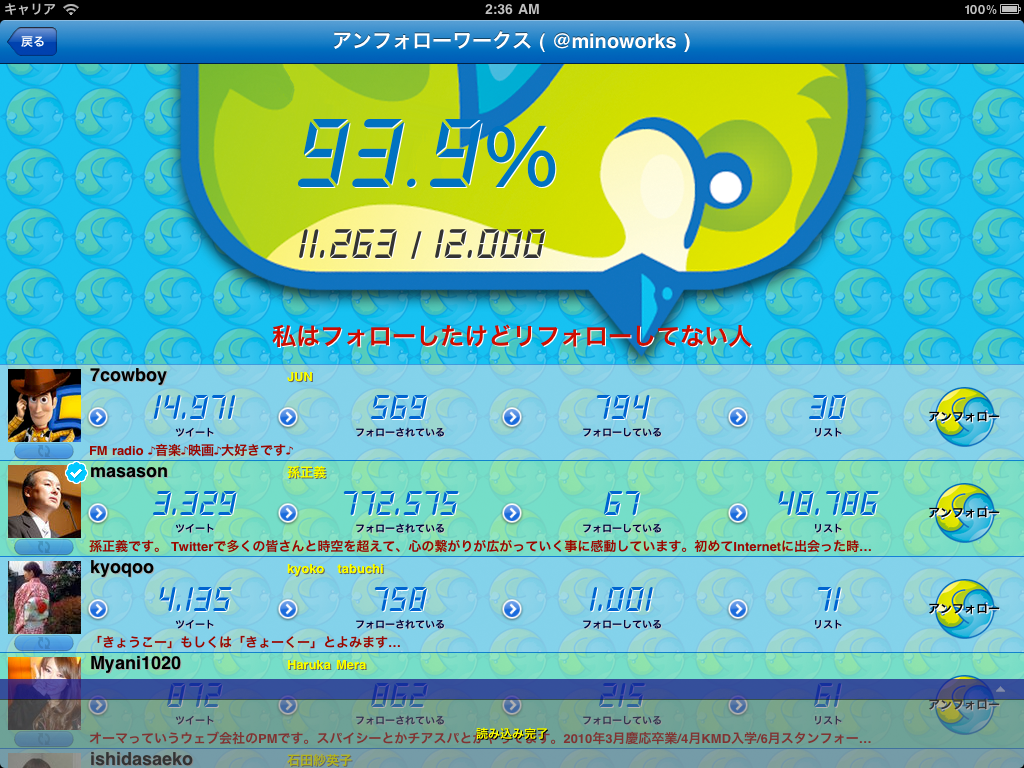This screenshot has height=768, width=1024.
Task: Open masason's profile picture
Action: 44,500
